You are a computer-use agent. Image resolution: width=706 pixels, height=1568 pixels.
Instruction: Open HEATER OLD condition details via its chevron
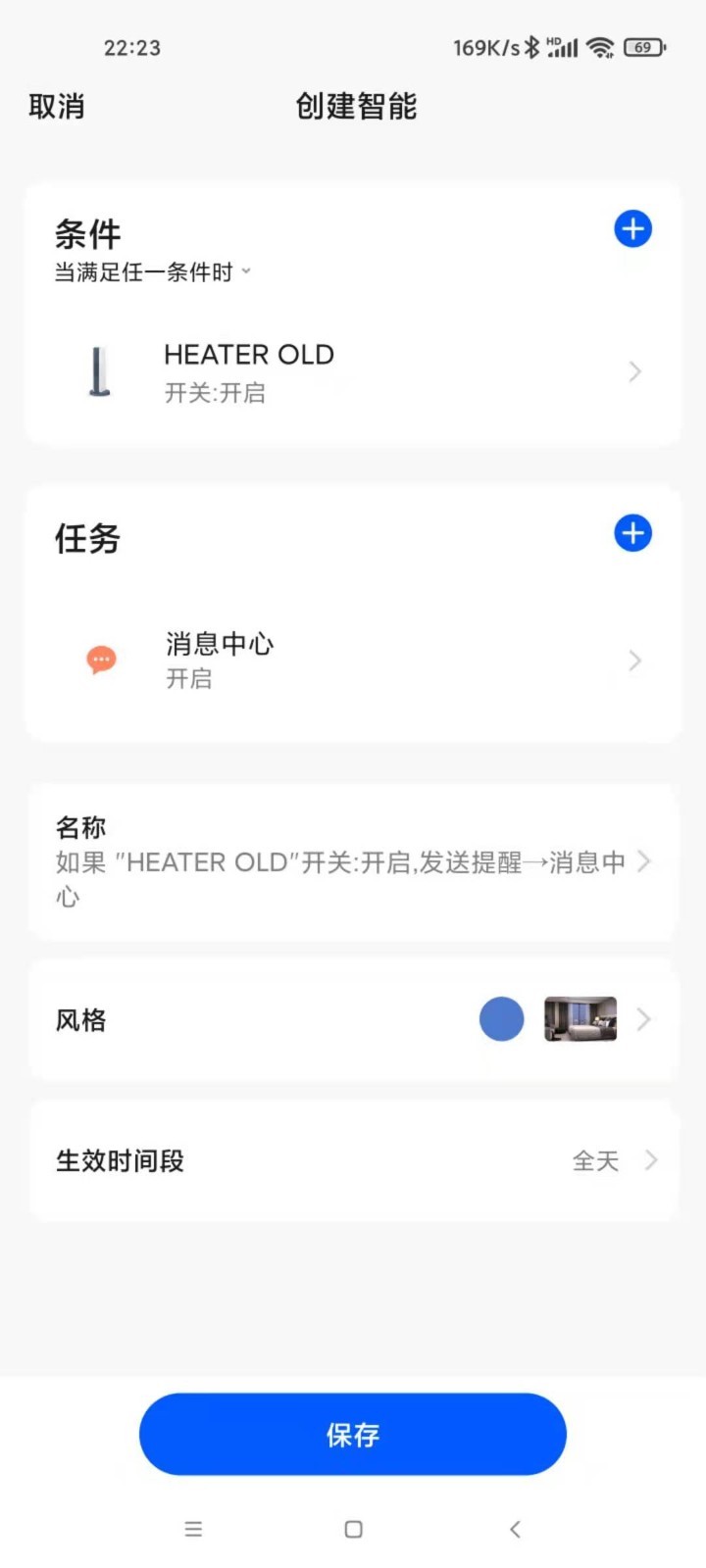(632, 372)
